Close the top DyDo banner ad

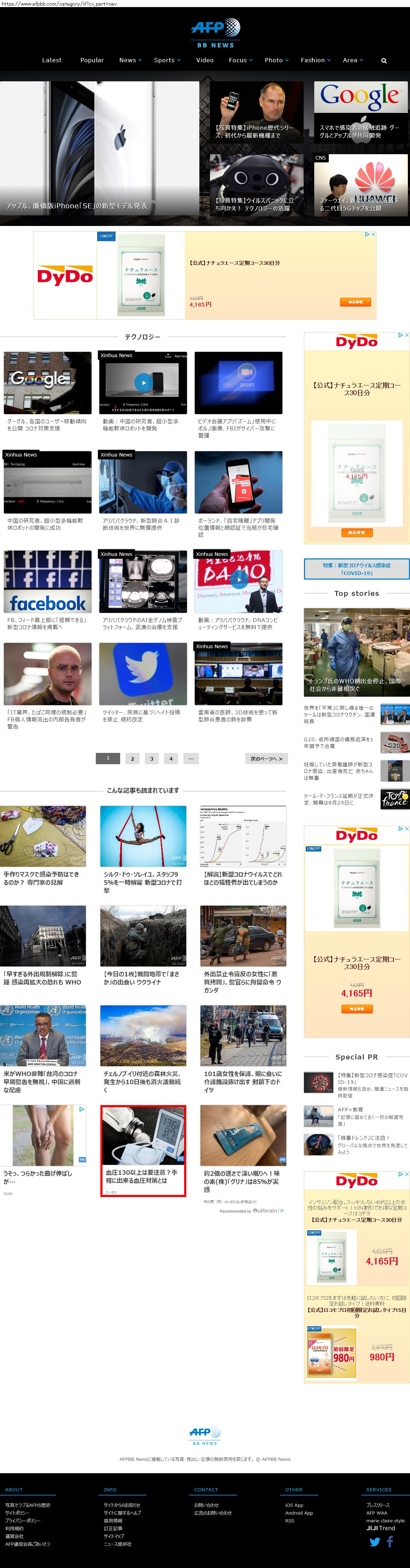(x=373, y=234)
